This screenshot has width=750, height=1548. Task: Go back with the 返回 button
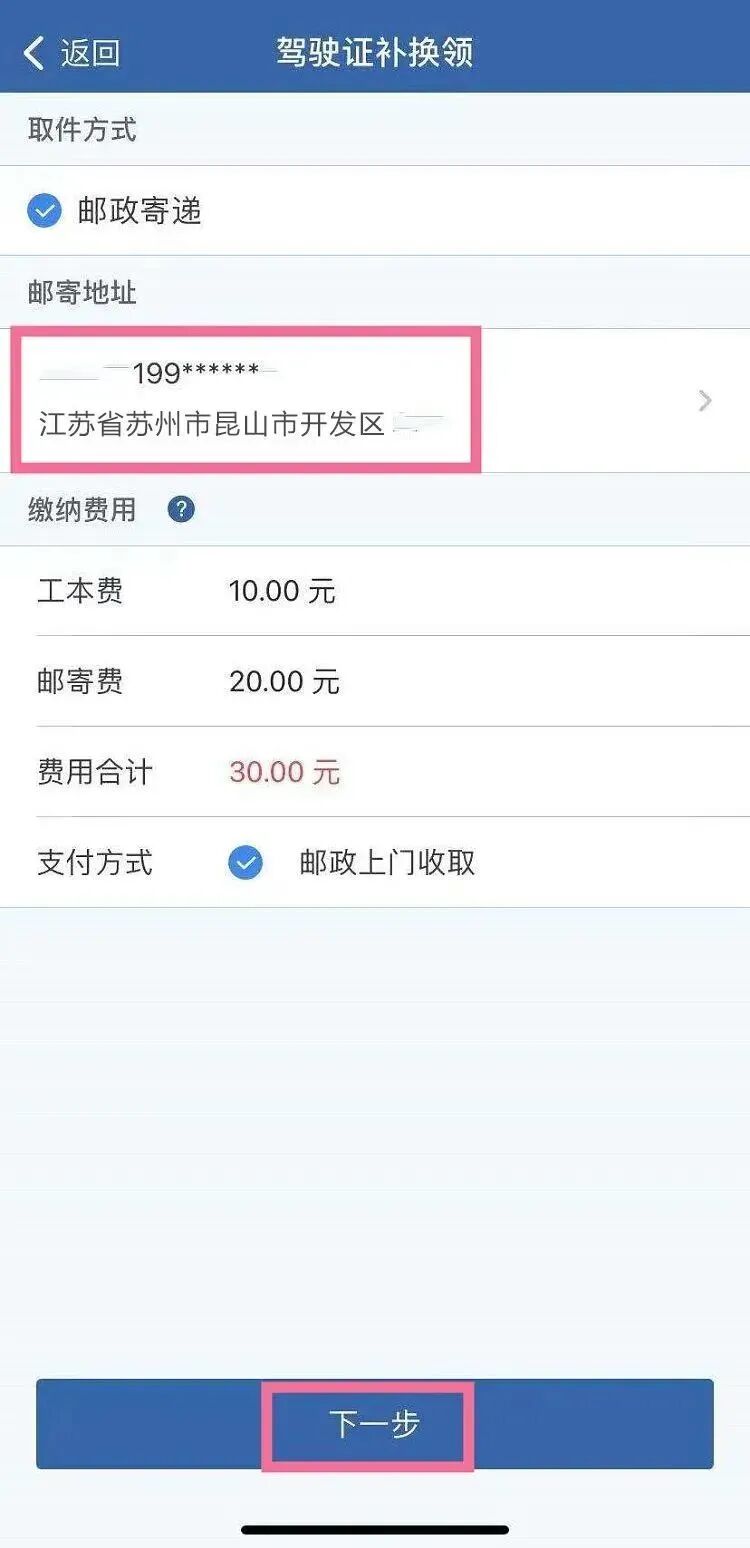[72, 52]
